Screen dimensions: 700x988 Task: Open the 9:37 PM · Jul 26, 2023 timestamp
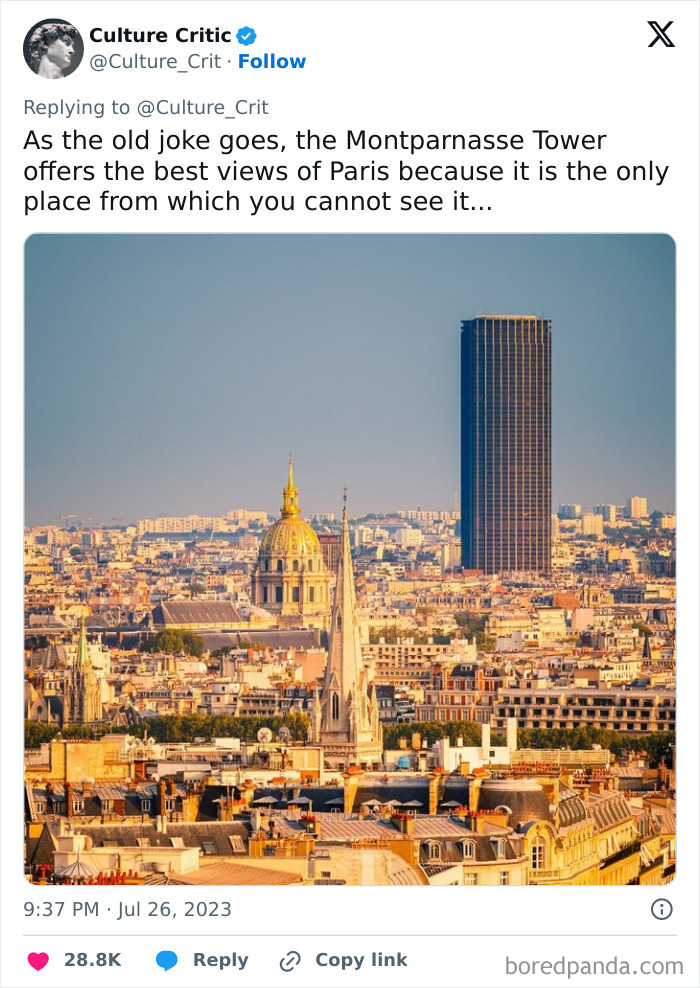[127, 909]
